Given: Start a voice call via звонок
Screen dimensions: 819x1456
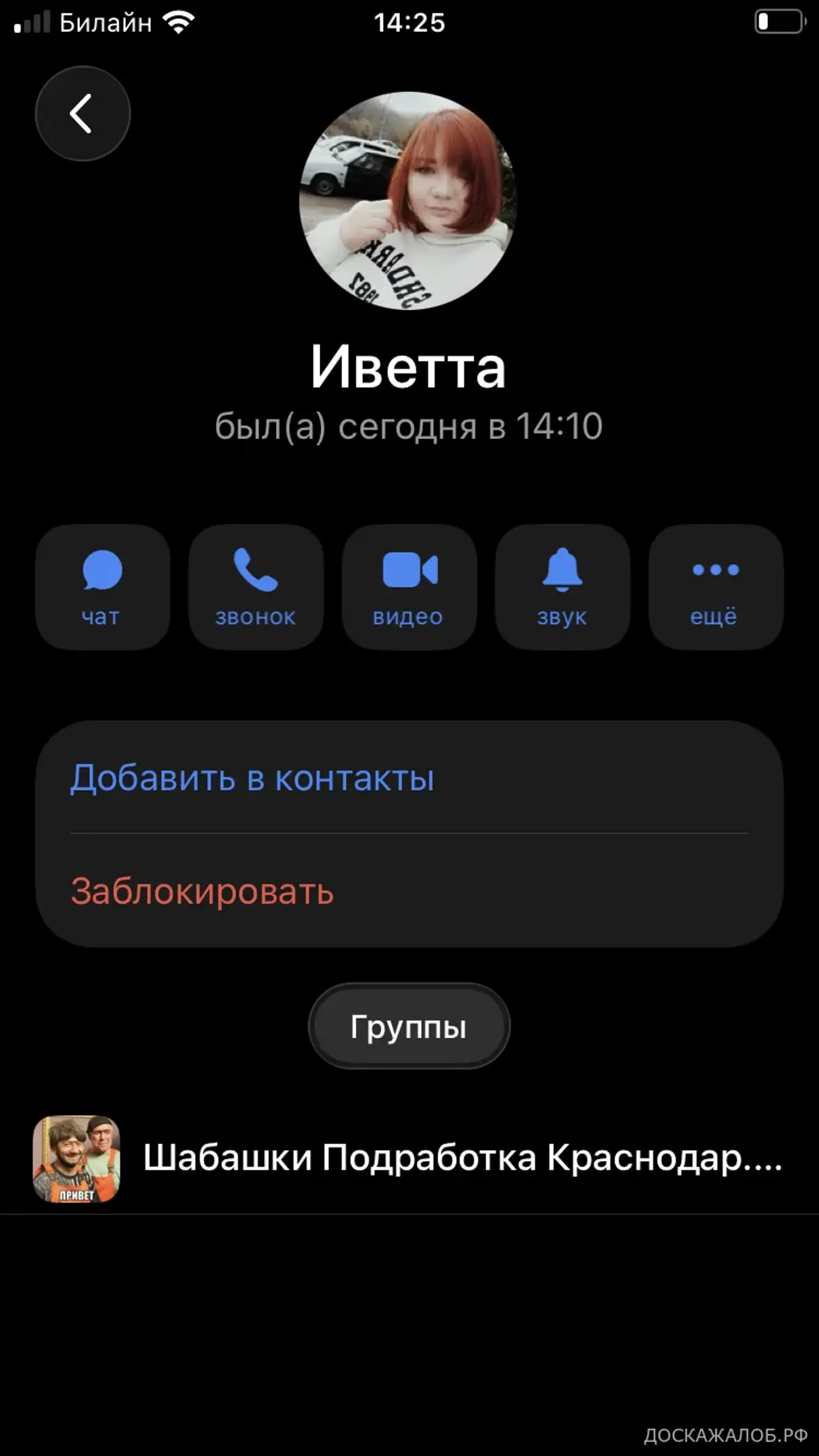Looking at the screenshot, I should 256,587.
